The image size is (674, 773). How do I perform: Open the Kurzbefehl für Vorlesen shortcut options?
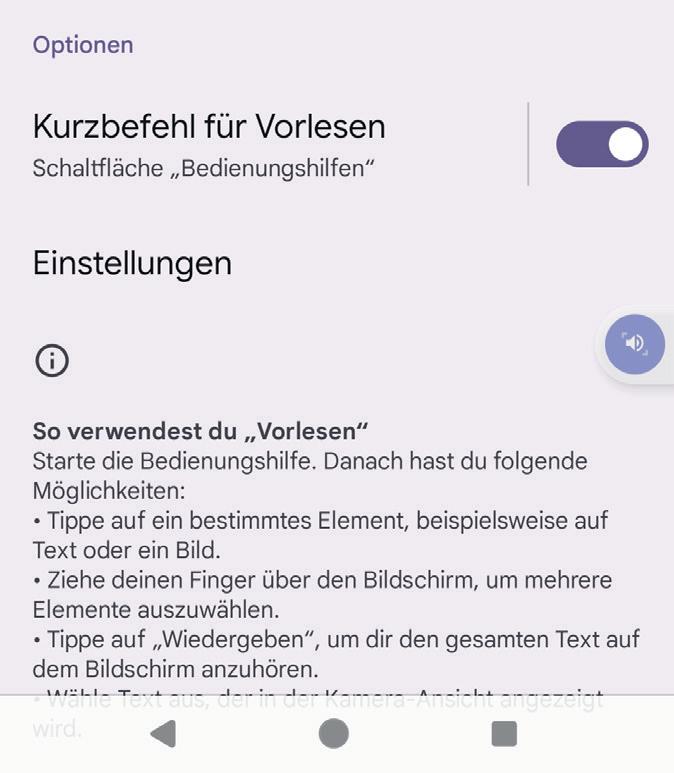click(x=209, y=144)
